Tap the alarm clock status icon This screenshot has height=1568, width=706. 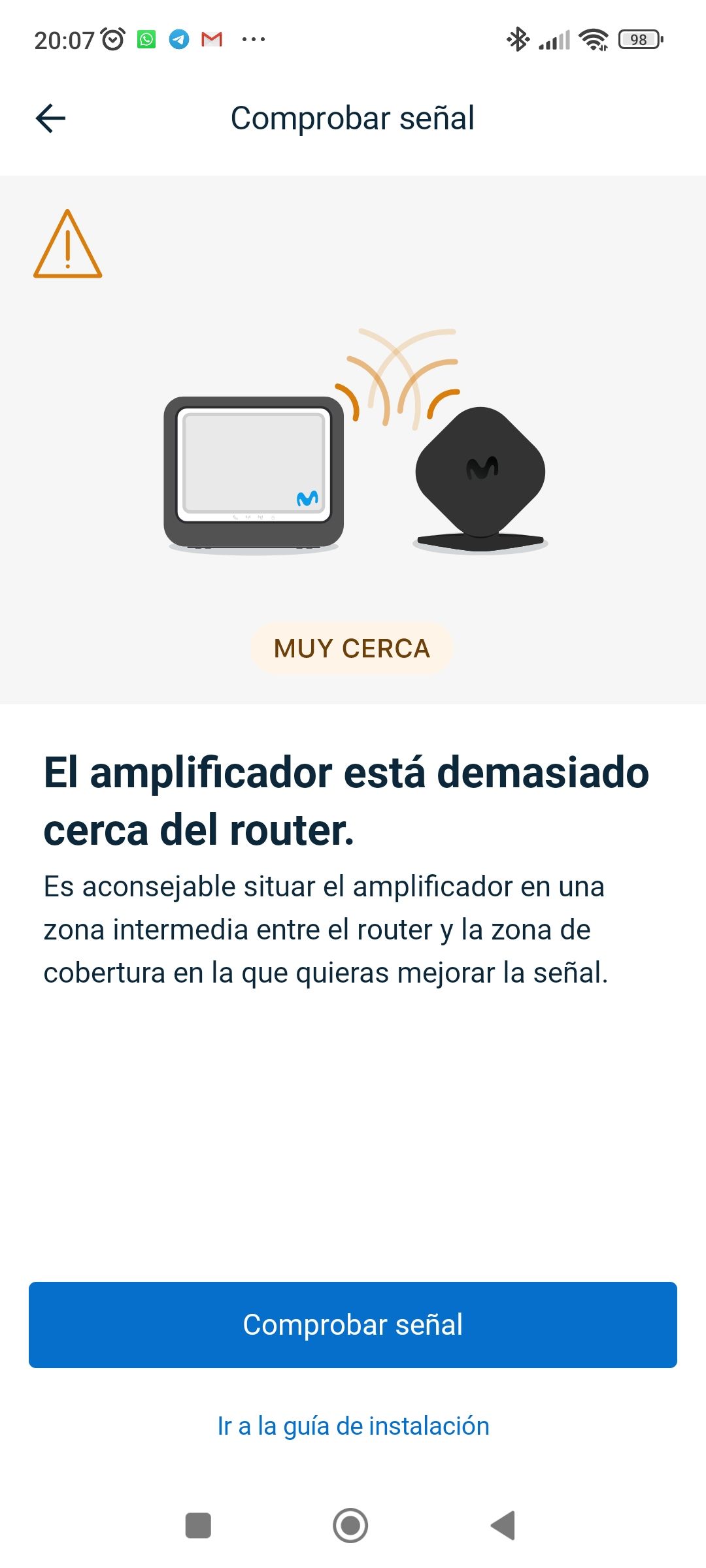(x=112, y=39)
